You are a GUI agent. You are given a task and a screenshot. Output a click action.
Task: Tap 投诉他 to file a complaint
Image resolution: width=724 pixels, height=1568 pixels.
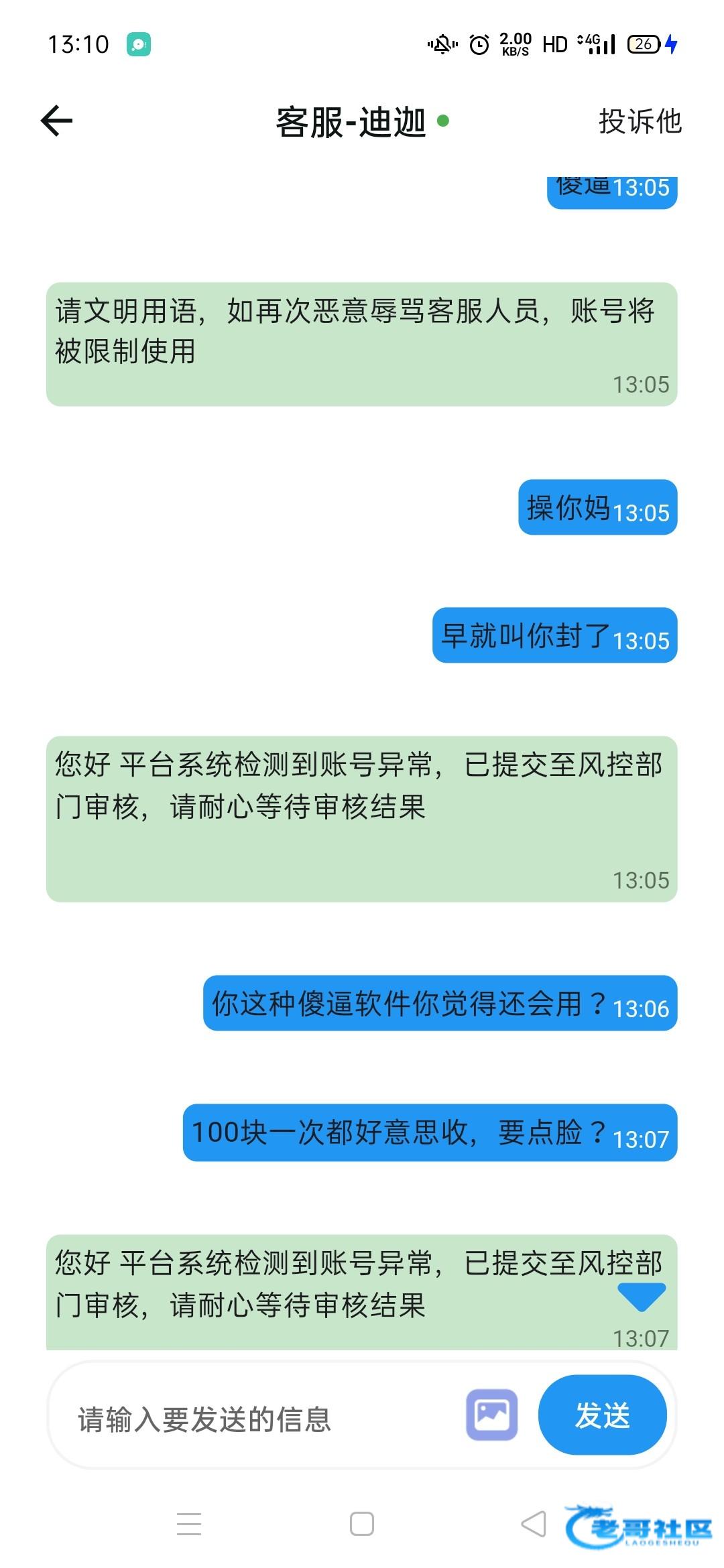click(x=640, y=121)
